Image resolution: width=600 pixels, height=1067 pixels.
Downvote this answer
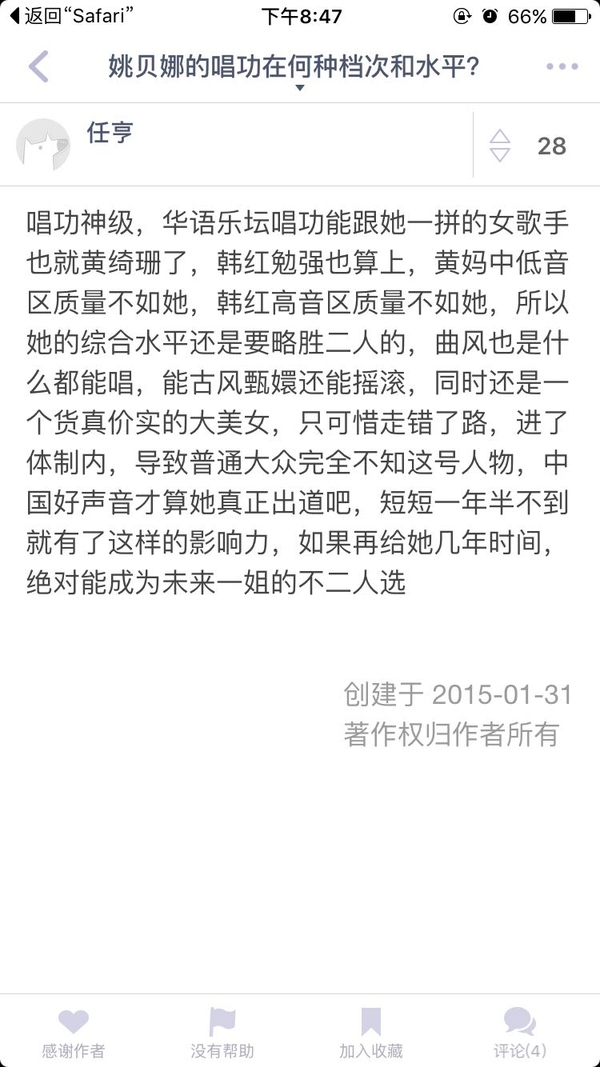[x=500, y=154]
